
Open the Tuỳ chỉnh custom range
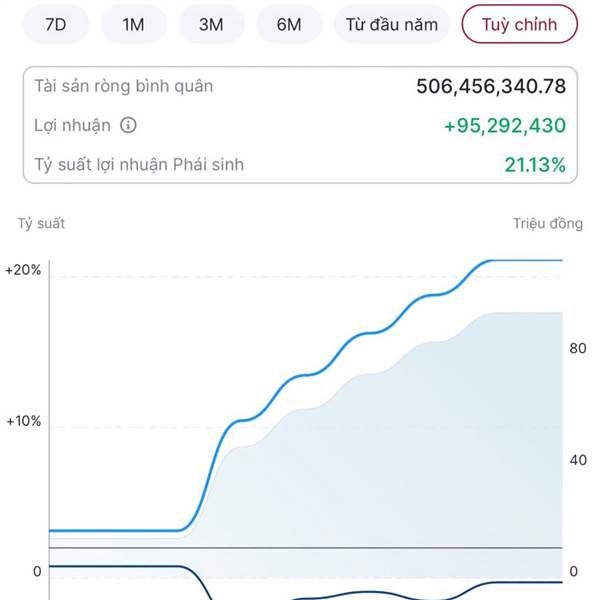[519, 25]
